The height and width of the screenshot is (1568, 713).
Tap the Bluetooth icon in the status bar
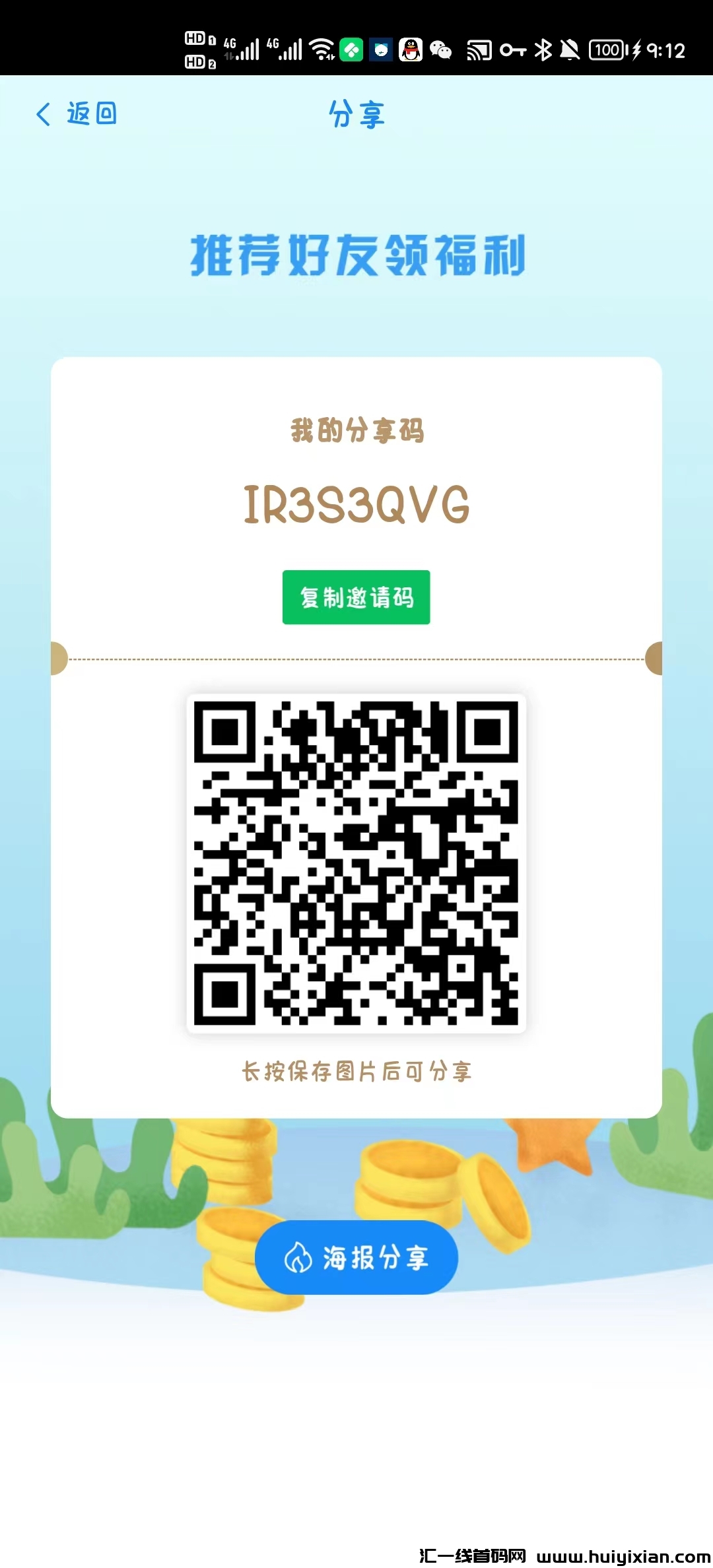pos(544,50)
